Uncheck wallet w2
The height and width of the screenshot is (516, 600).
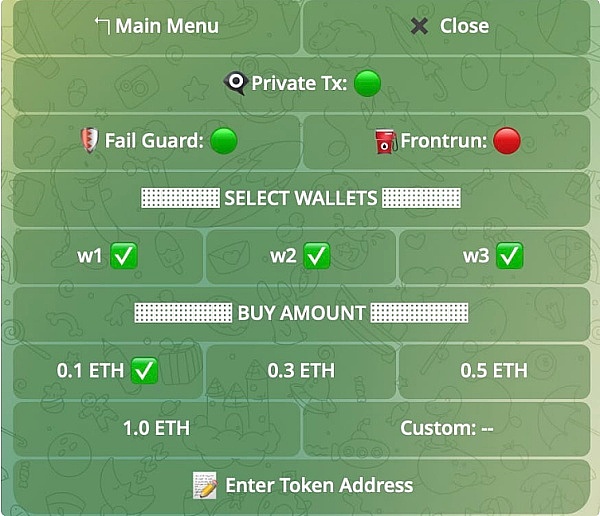(300, 256)
